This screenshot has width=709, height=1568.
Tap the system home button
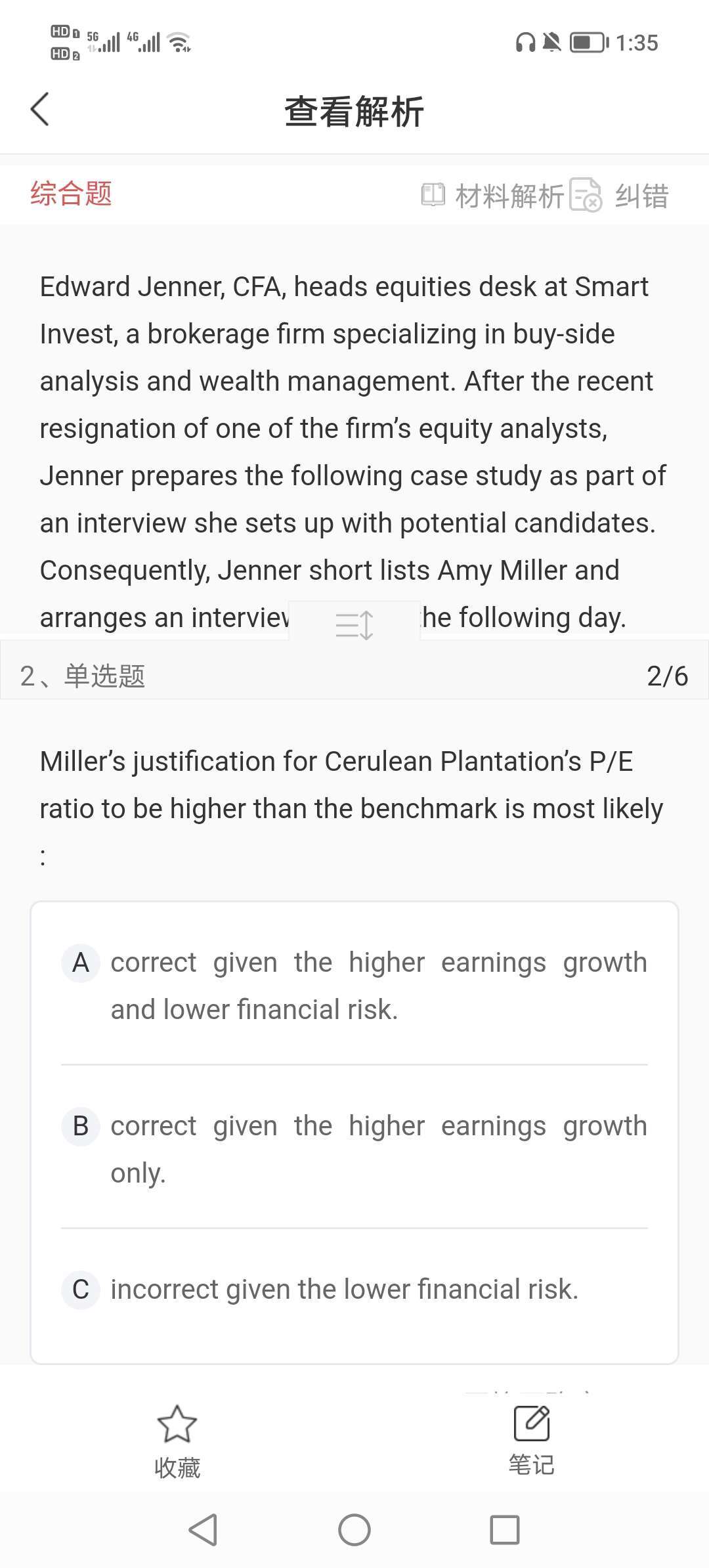pos(354,1530)
